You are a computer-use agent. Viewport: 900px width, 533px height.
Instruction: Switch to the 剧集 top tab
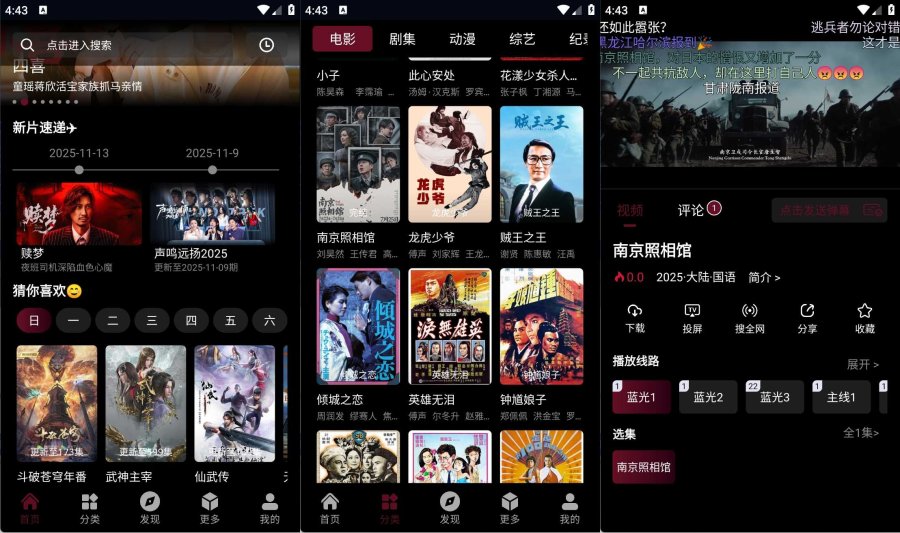pyautogui.click(x=402, y=39)
